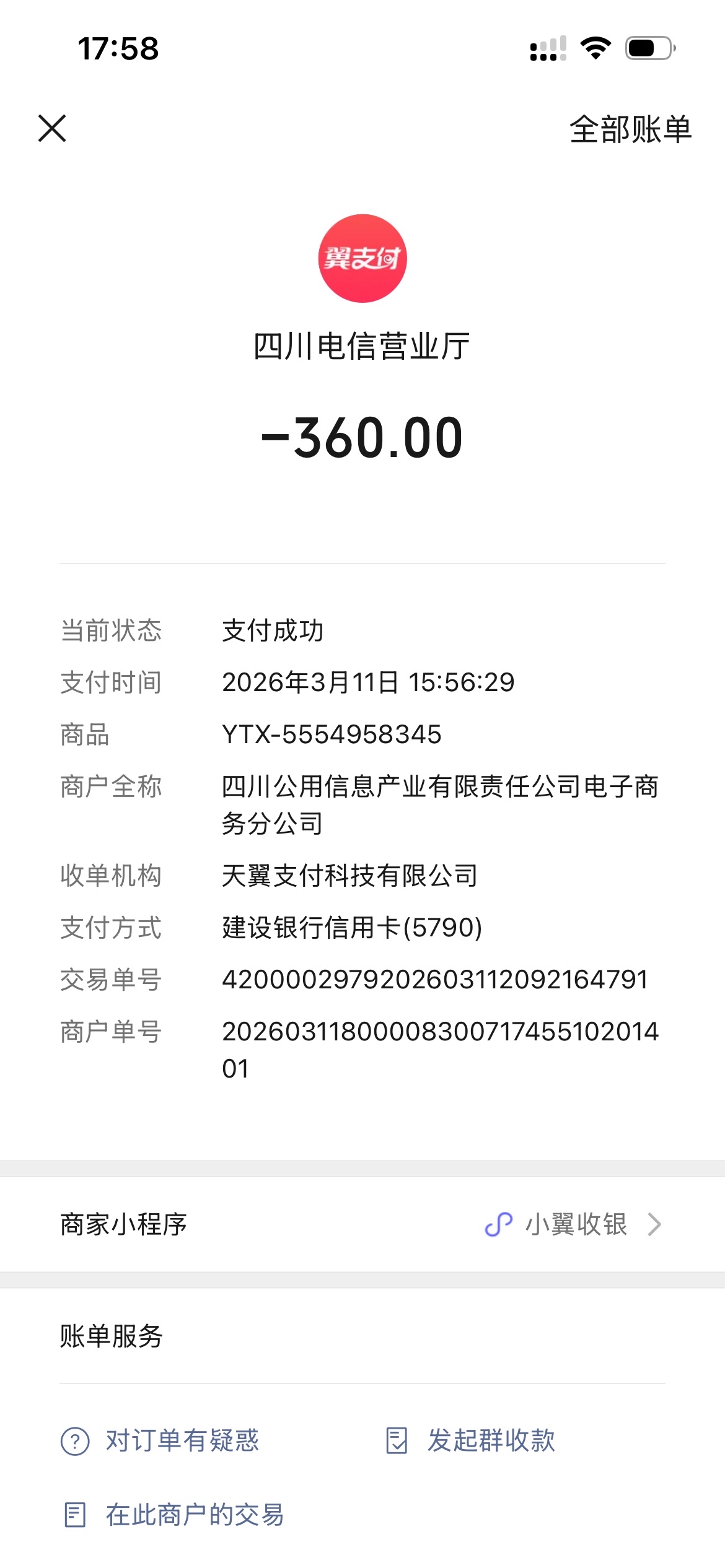View 在此商户的交易 transaction history
This screenshot has height=1568, width=725.
point(174,1515)
